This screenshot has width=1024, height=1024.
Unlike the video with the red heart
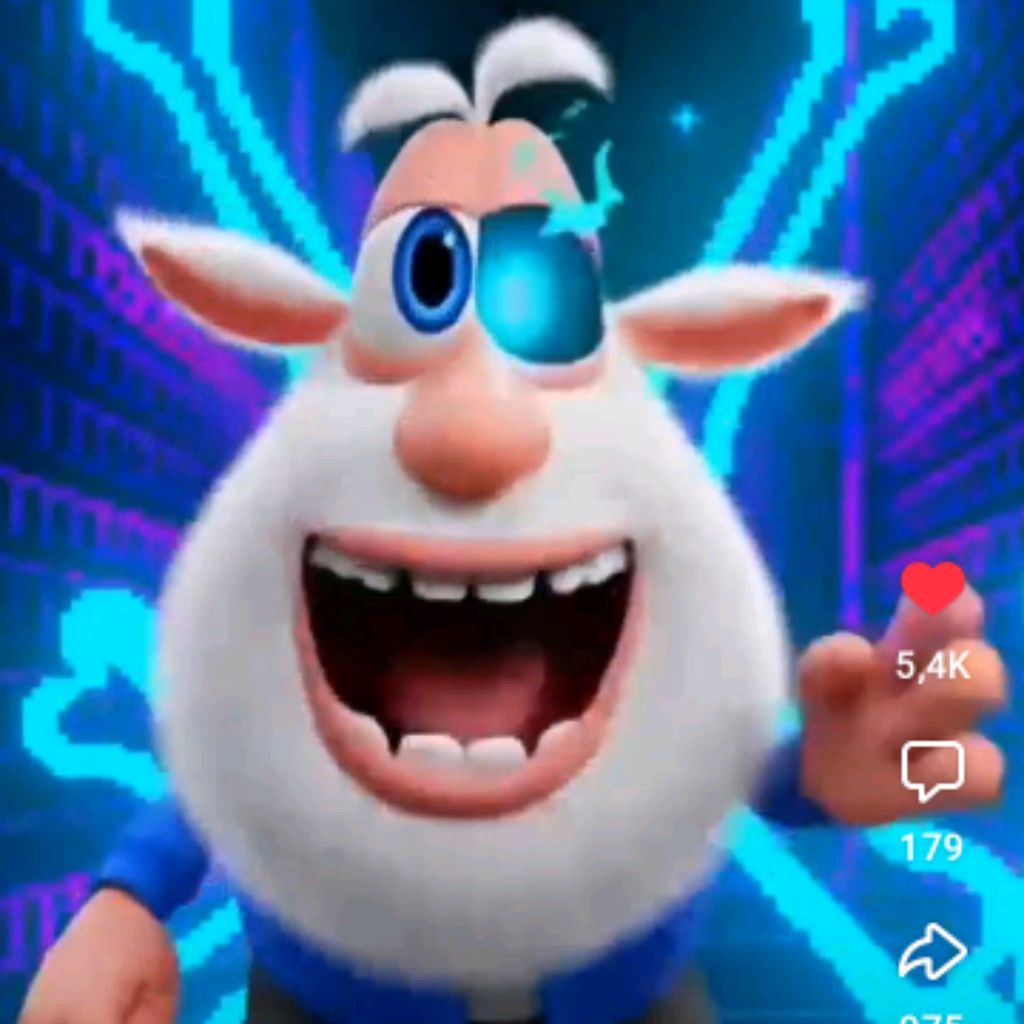pyautogui.click(x=932, y=589)
